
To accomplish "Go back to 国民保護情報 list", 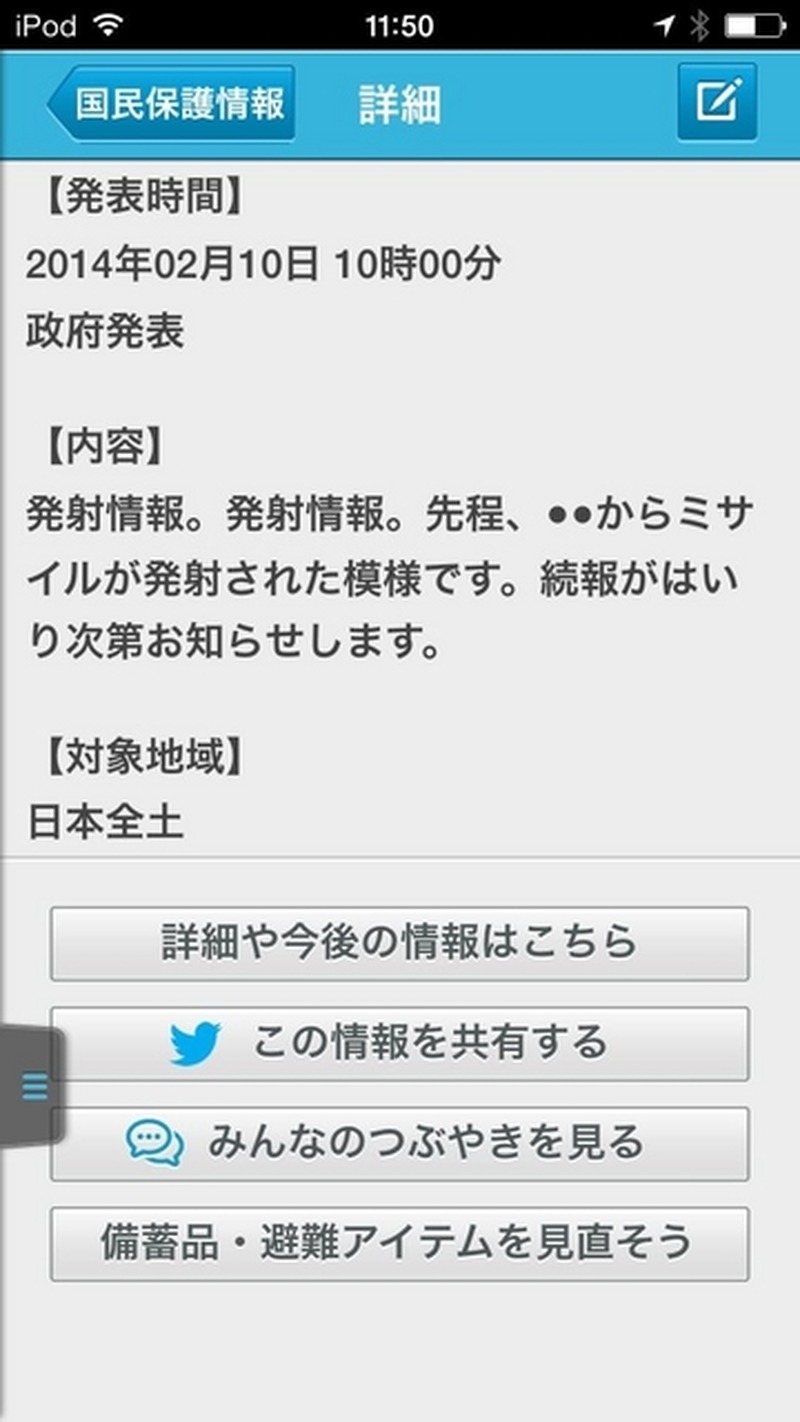I will 172,104.
